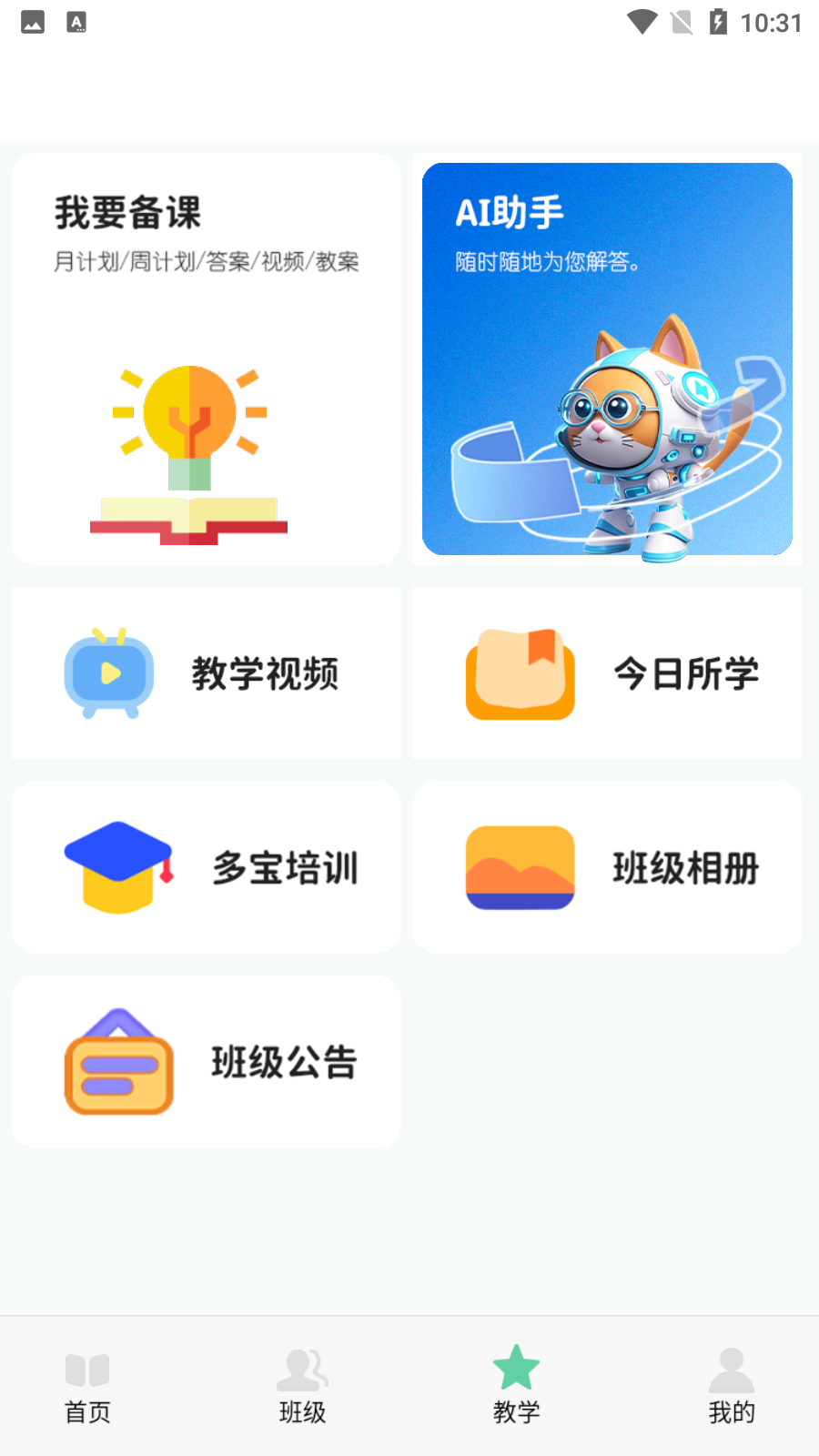Open 教学视频 teaching videos
Screen dimensions: 819x1456
[206, 673]
